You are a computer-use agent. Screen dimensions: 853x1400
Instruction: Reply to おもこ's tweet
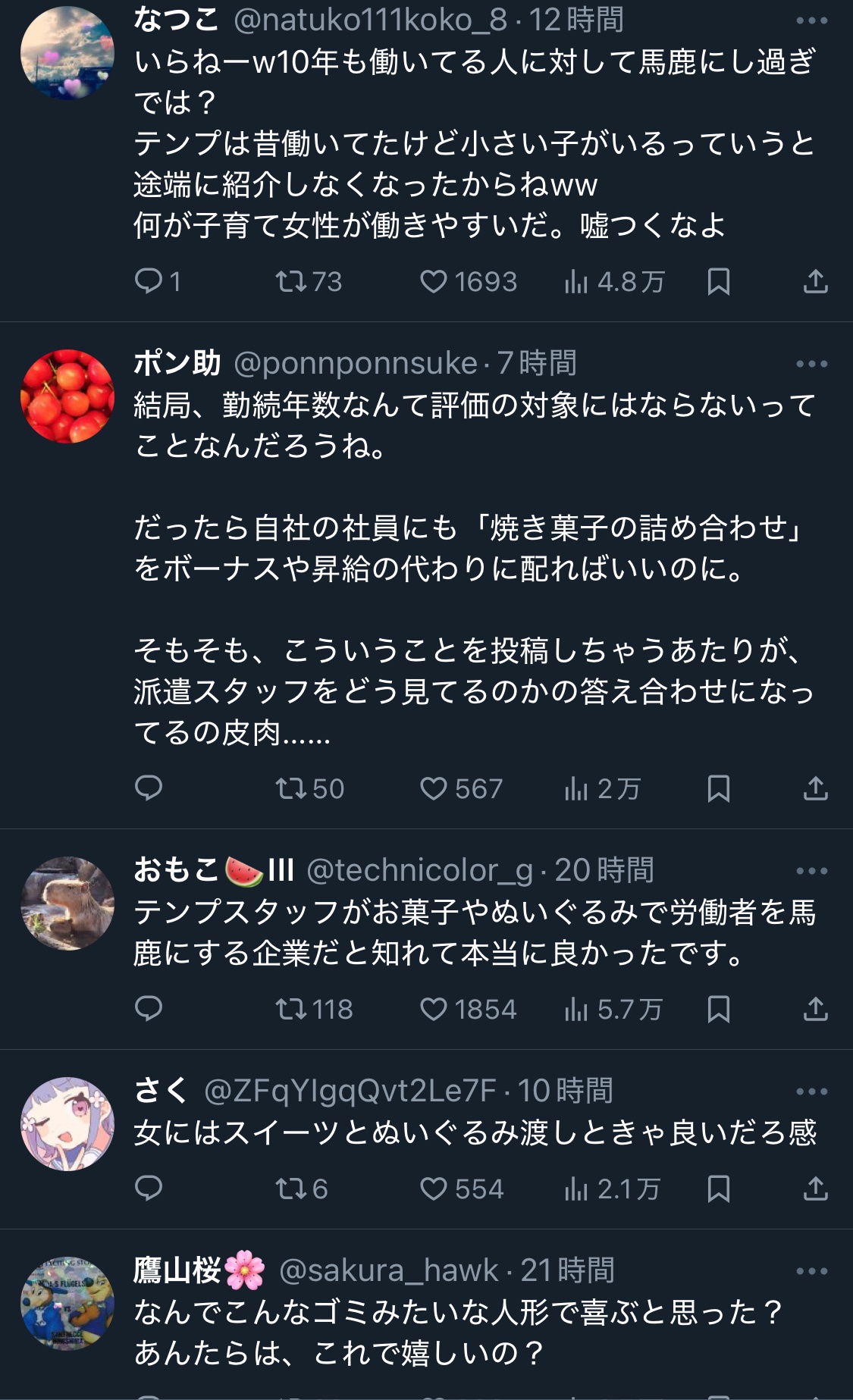(149, 1009)
